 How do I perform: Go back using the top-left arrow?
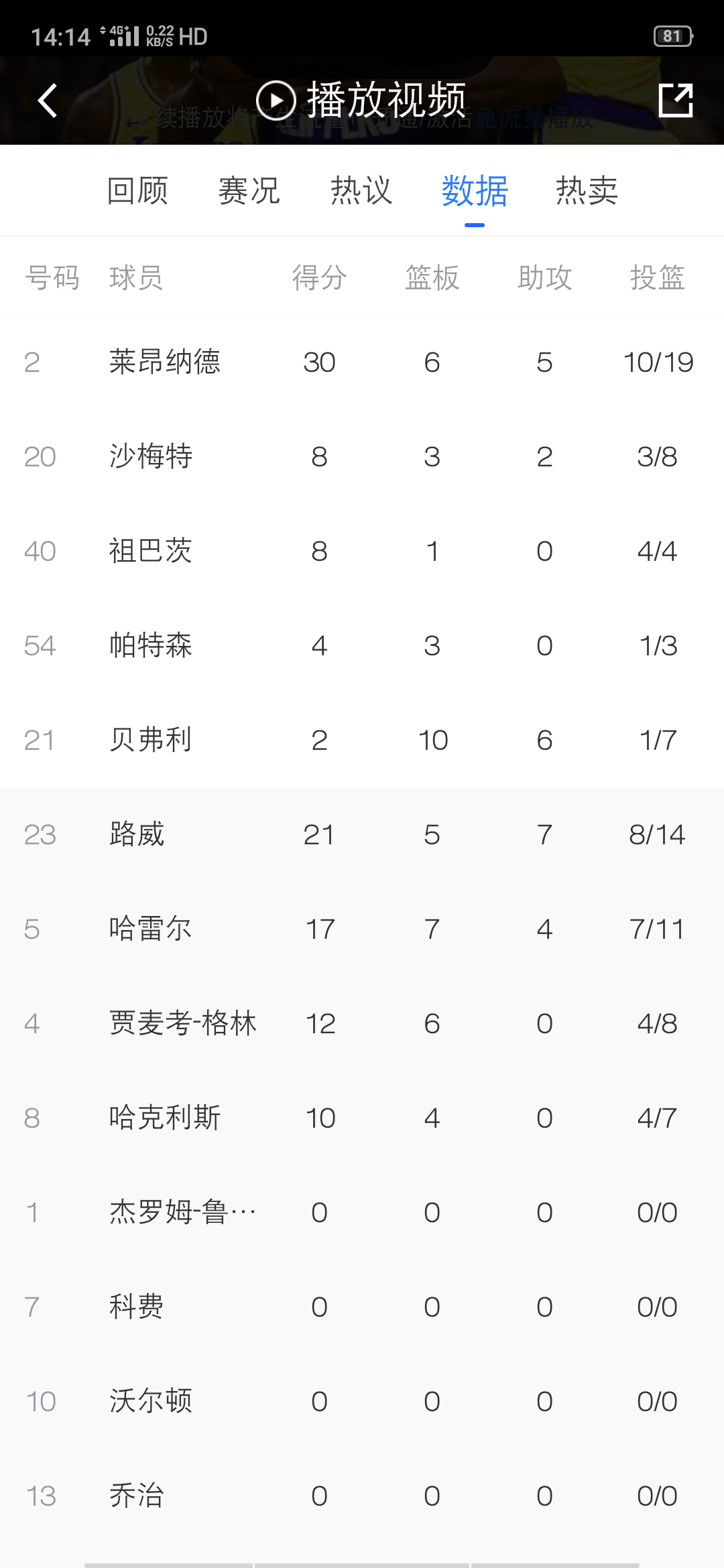point(48,101)
